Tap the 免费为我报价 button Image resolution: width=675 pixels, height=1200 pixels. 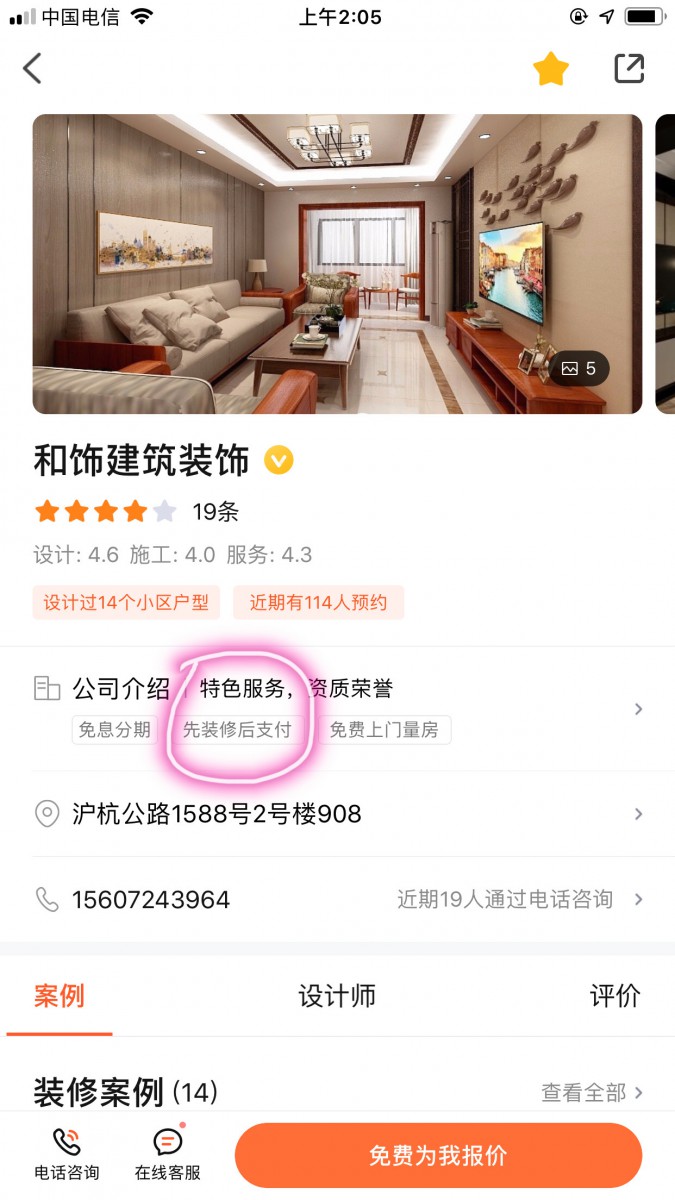tap(438, 1156)
